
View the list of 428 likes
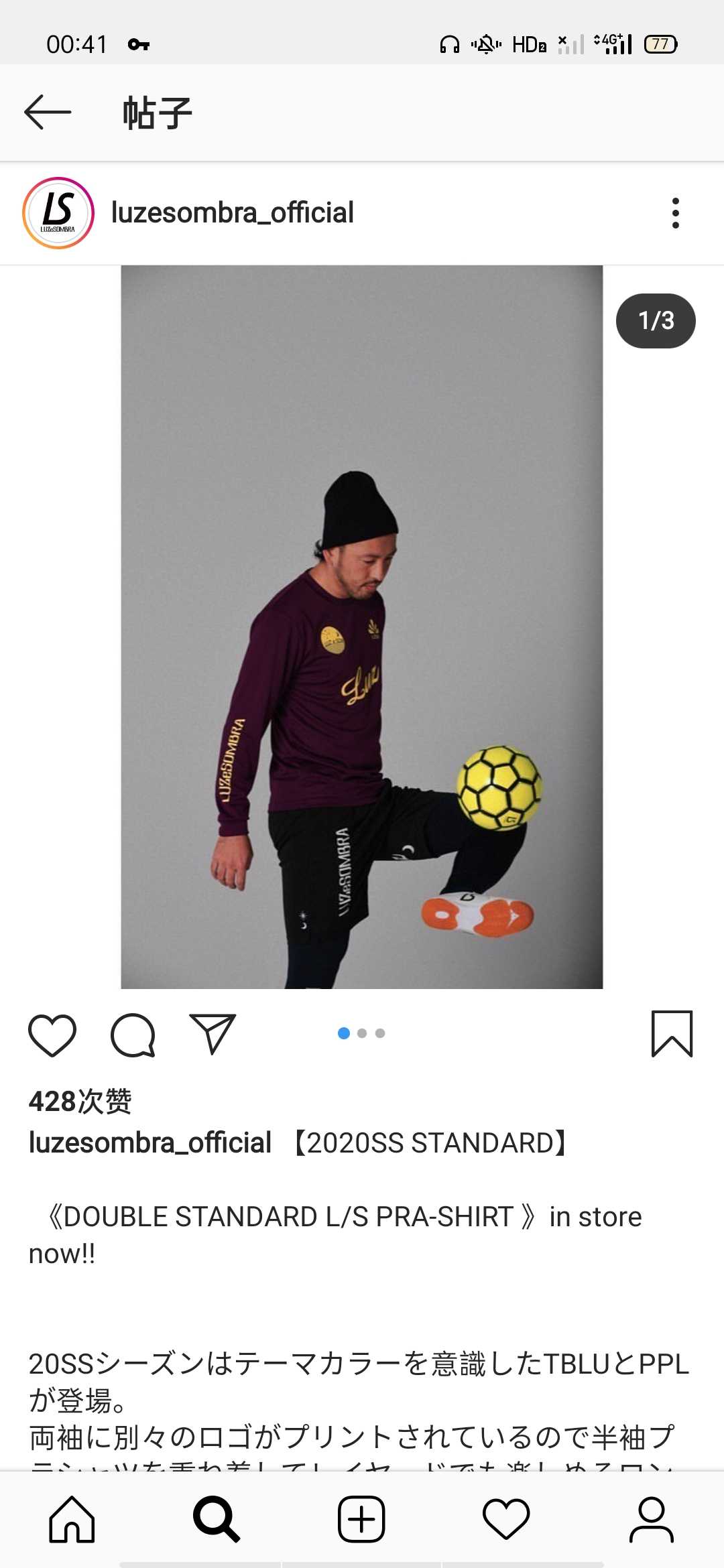coord(80,1101)
